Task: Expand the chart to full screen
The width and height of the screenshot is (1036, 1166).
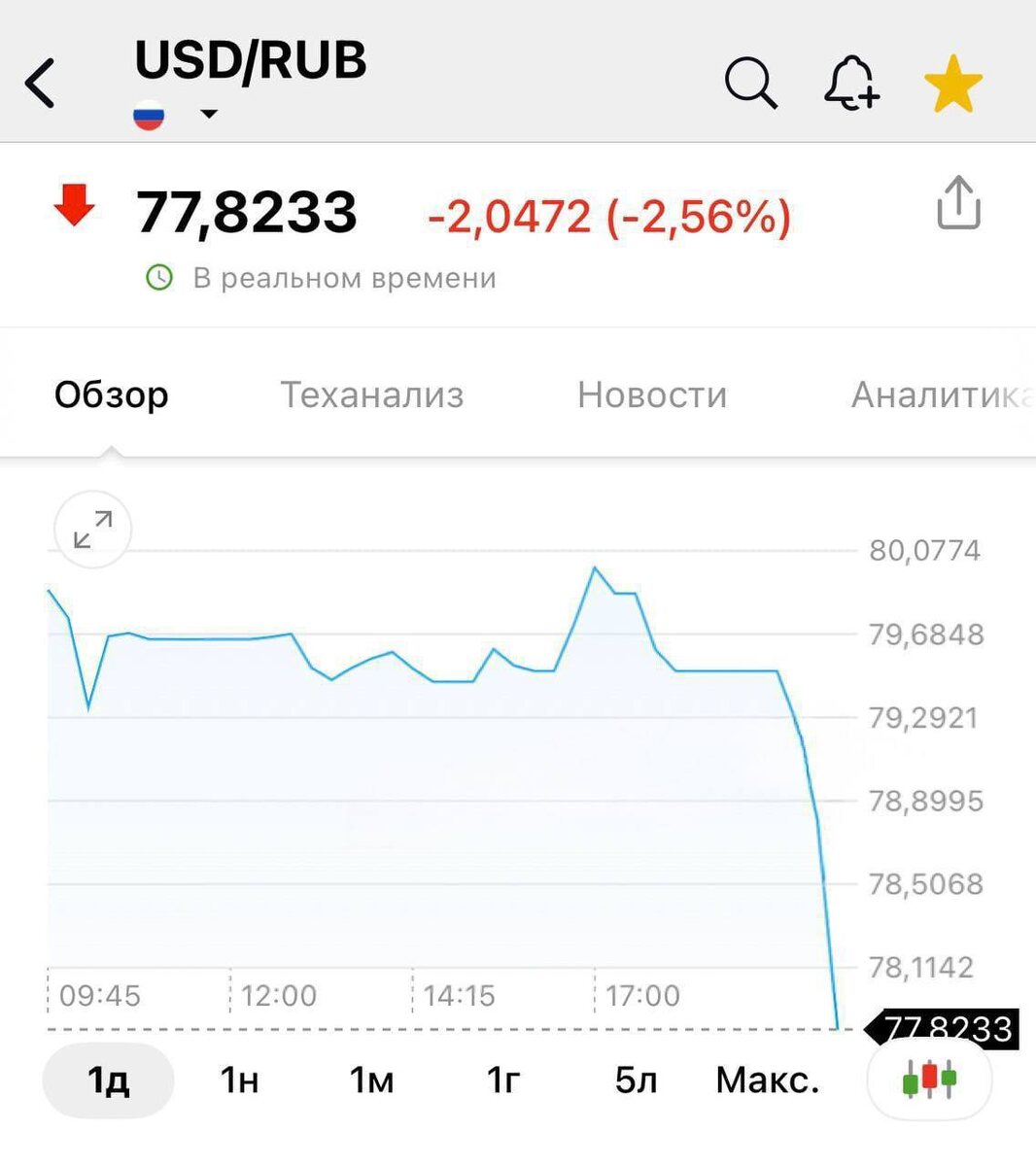Action: [92, 530]
